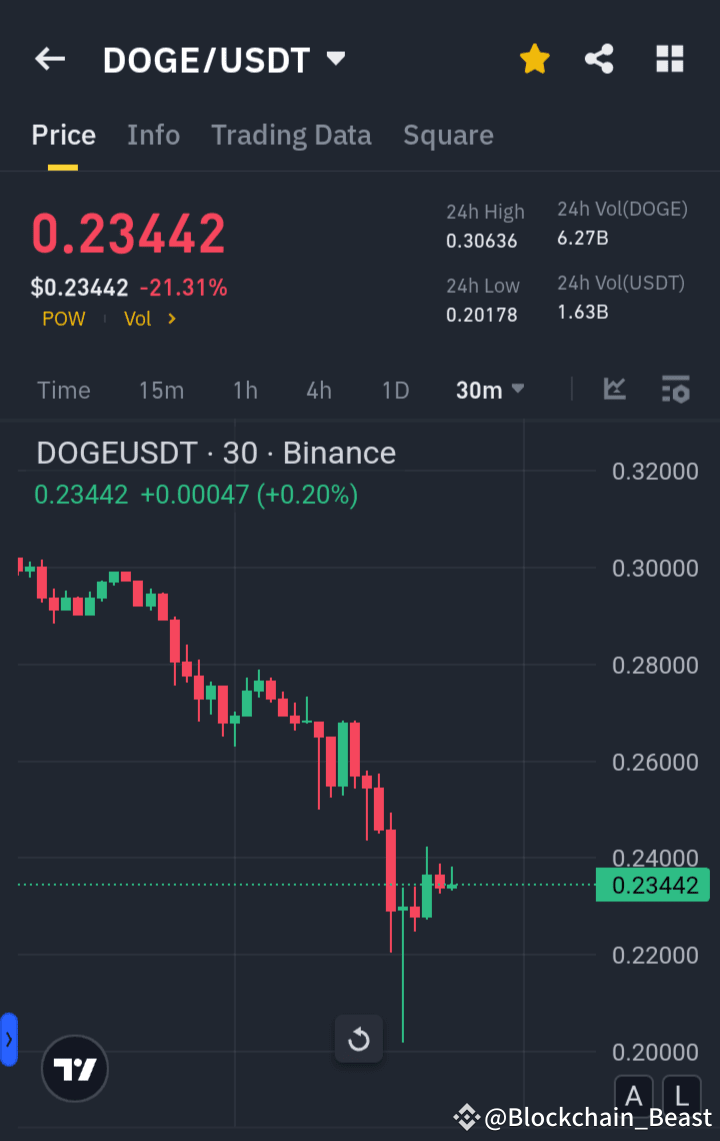Click the POW tag
The width and height of the screenshot is (720, 1141).
click(63, 318)
